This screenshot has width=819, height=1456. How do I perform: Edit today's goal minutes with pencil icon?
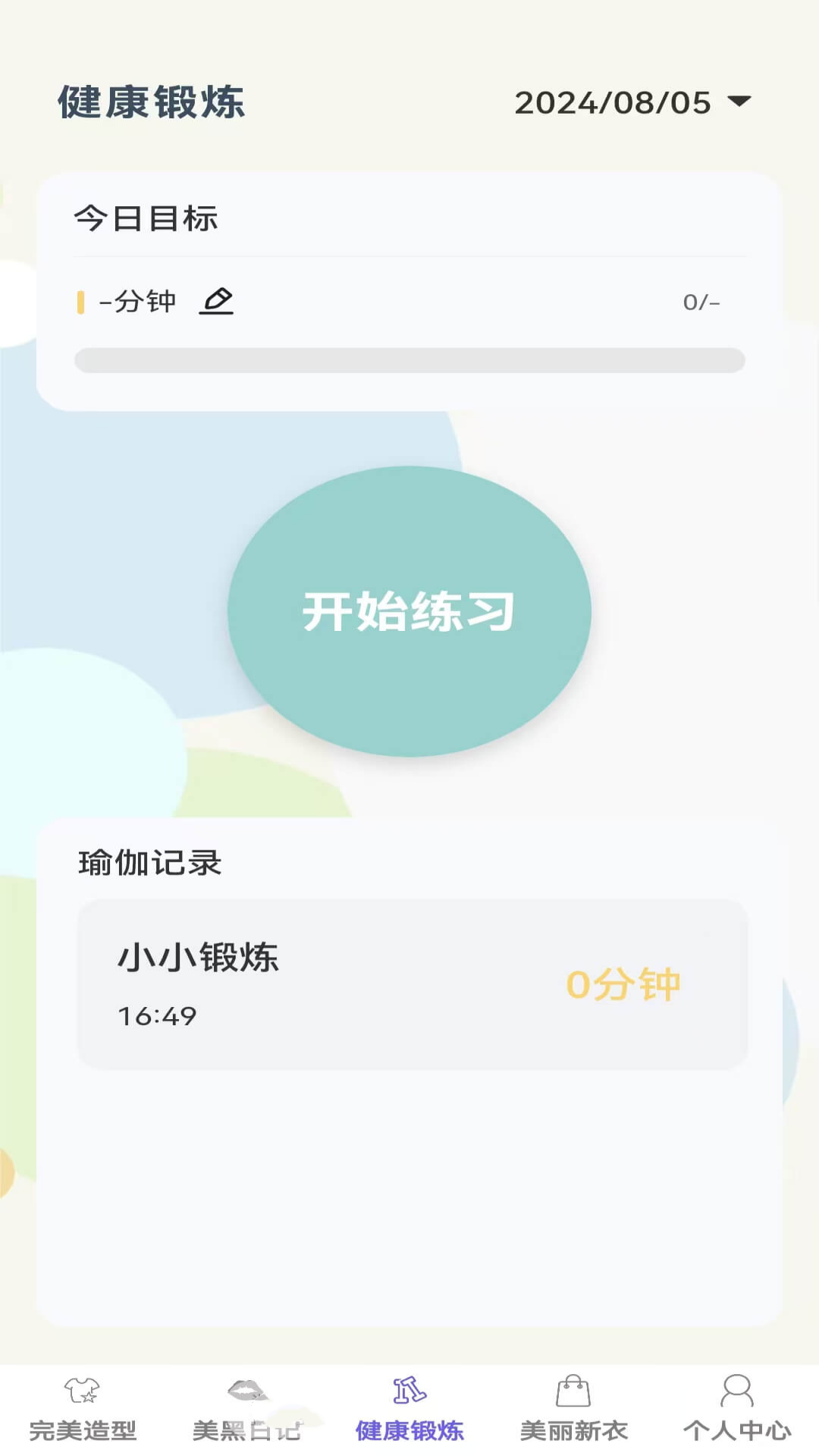tap(216, 301)
